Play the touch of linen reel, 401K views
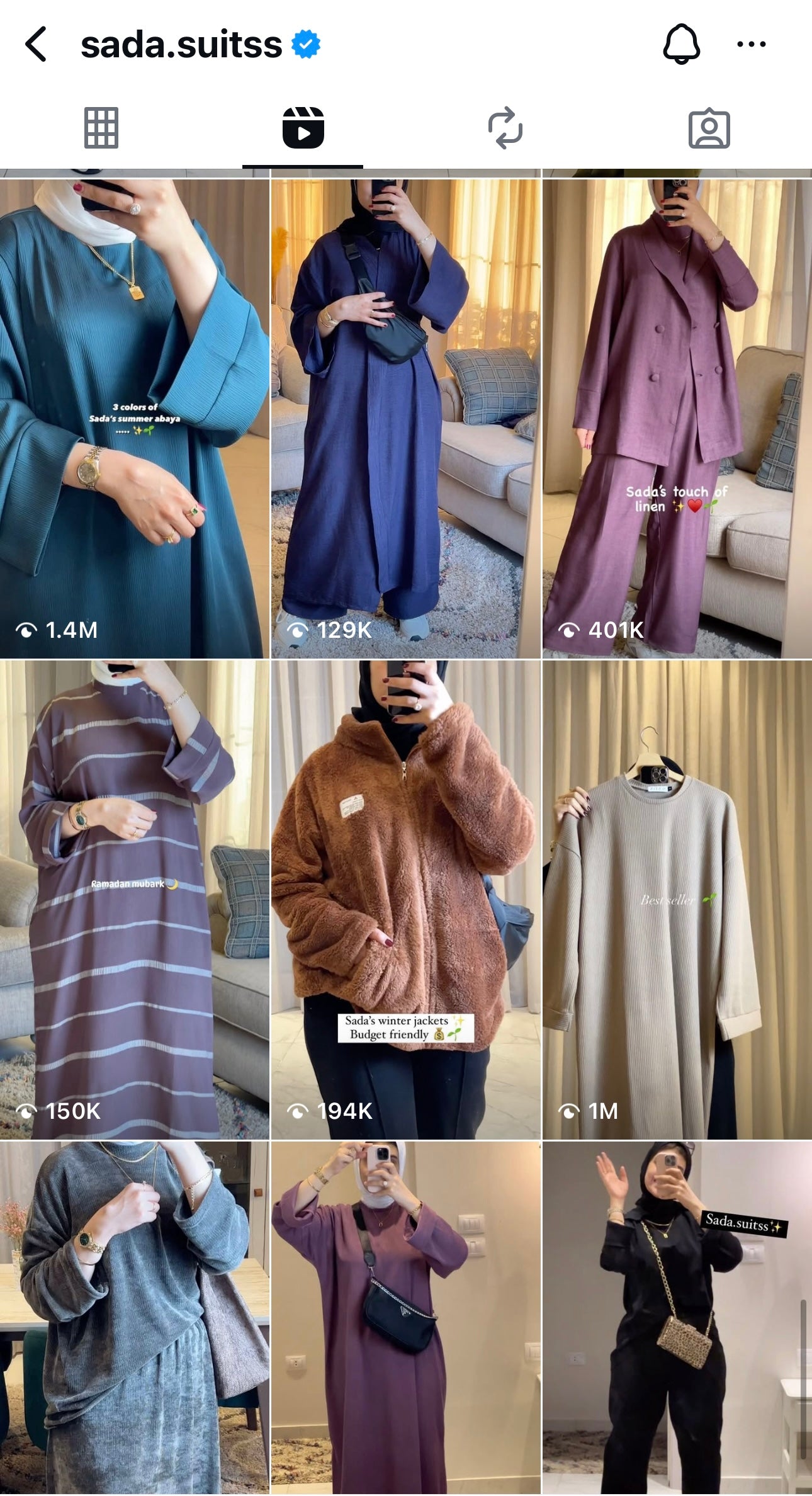This screenshot has height=1496, width=812. [677, 419]
